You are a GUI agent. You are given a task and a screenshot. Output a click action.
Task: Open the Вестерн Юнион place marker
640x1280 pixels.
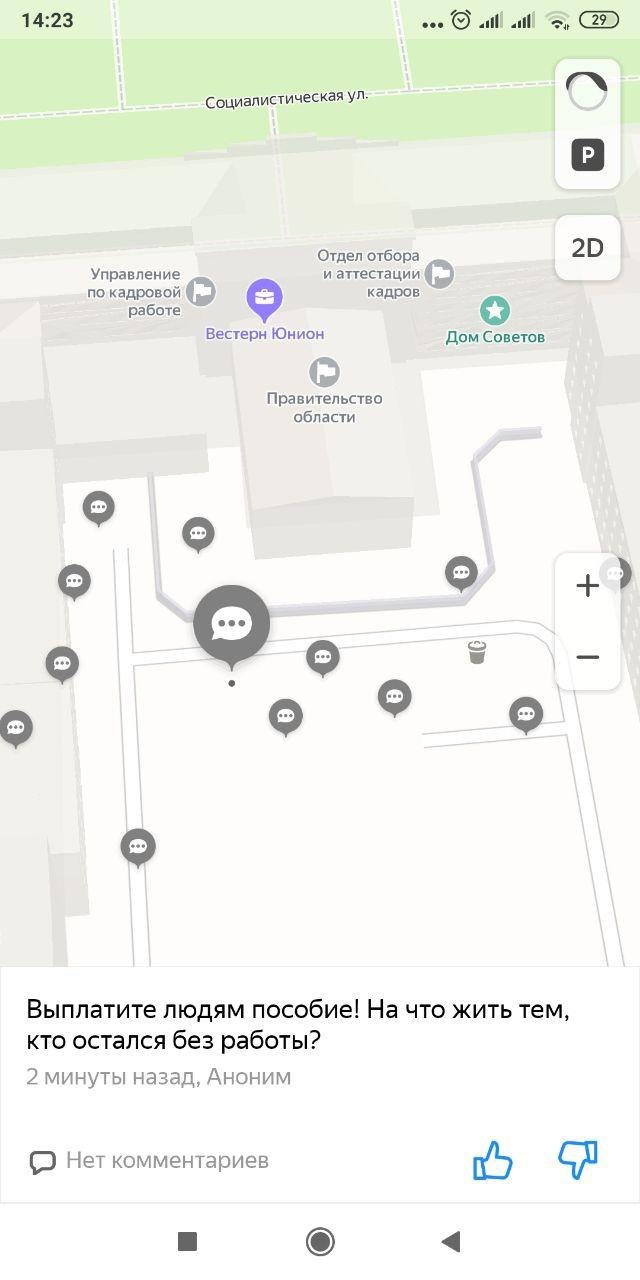coord(265,298)
